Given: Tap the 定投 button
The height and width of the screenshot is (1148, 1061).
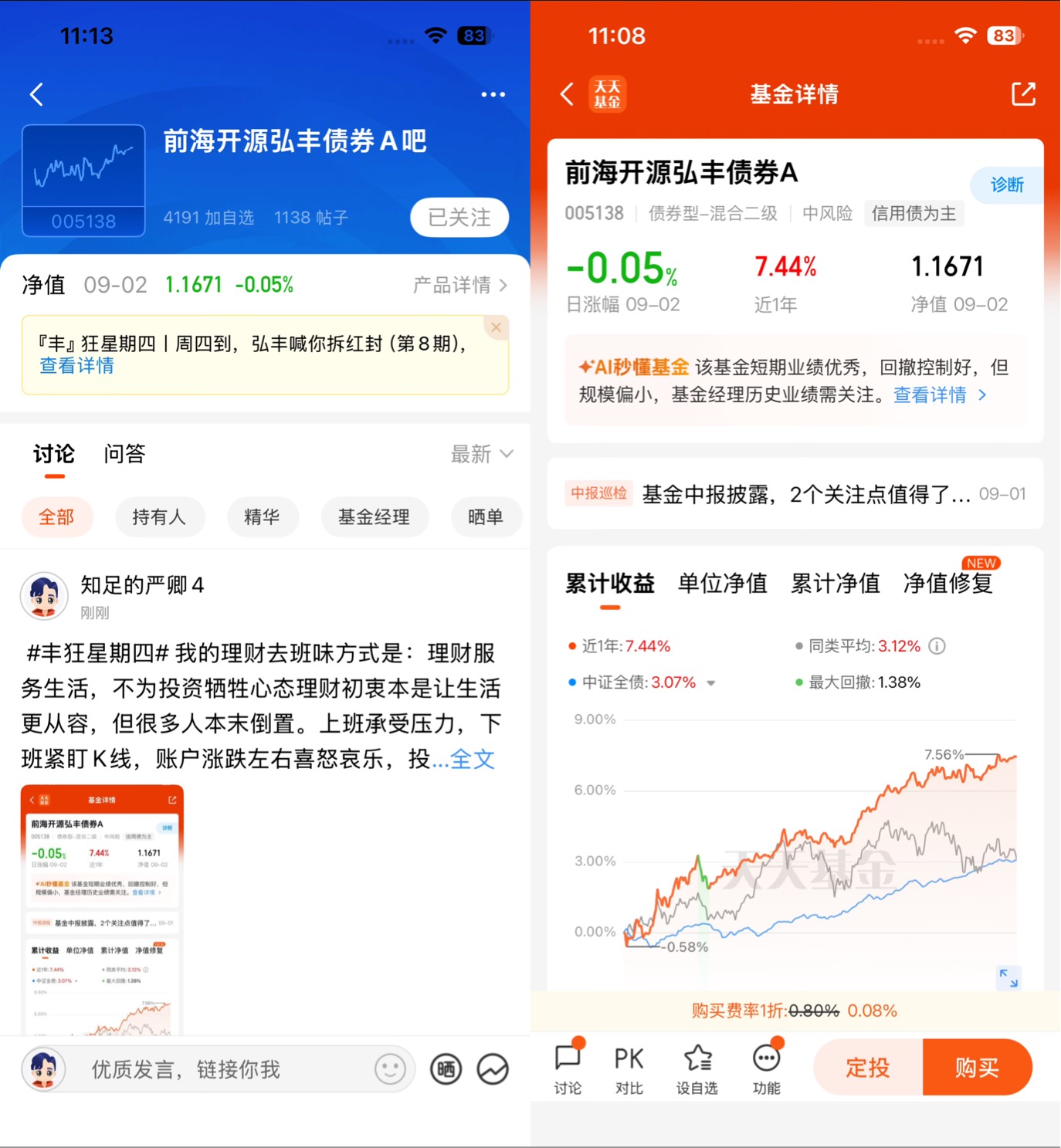Looking at the screenshot, I should [868, 1068].
